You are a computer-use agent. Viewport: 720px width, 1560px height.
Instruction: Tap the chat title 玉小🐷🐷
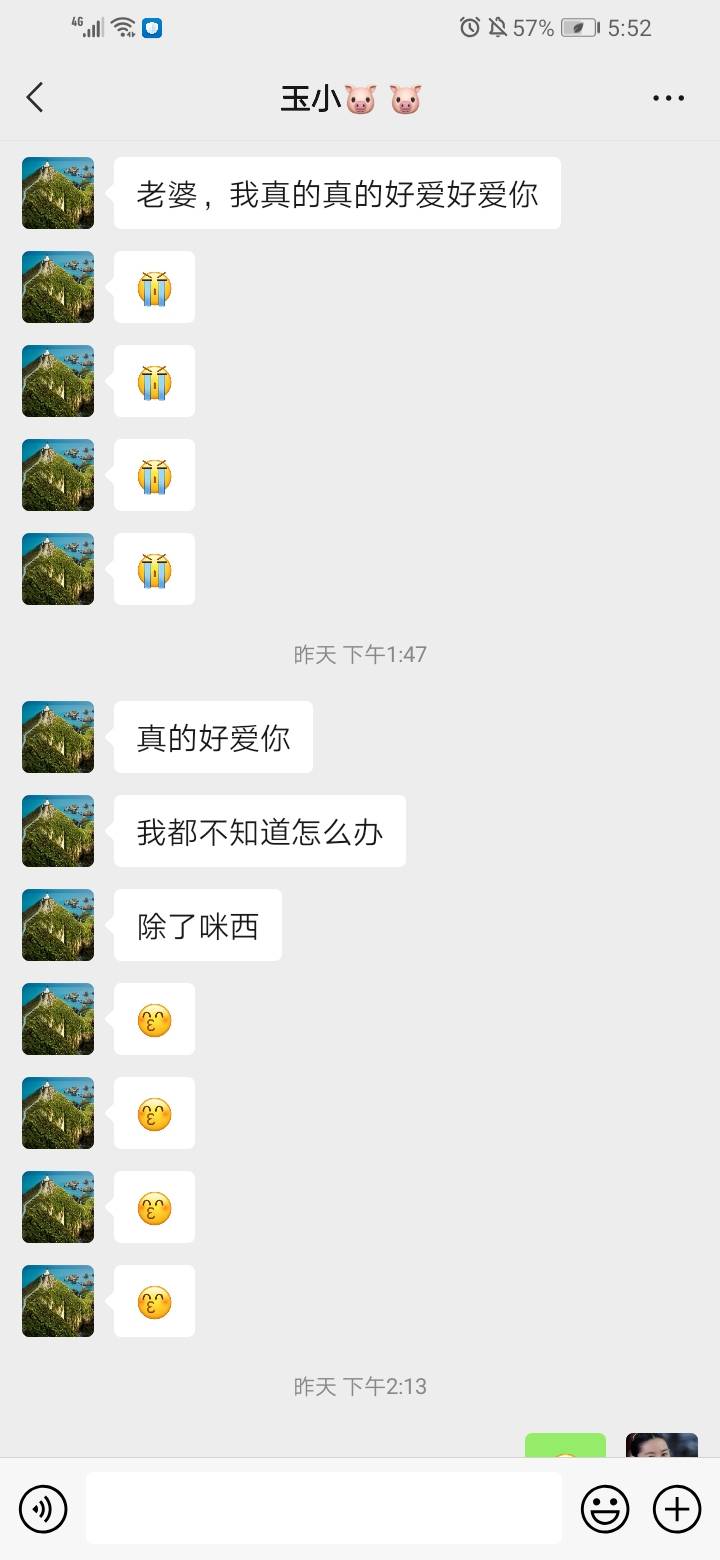360,97
